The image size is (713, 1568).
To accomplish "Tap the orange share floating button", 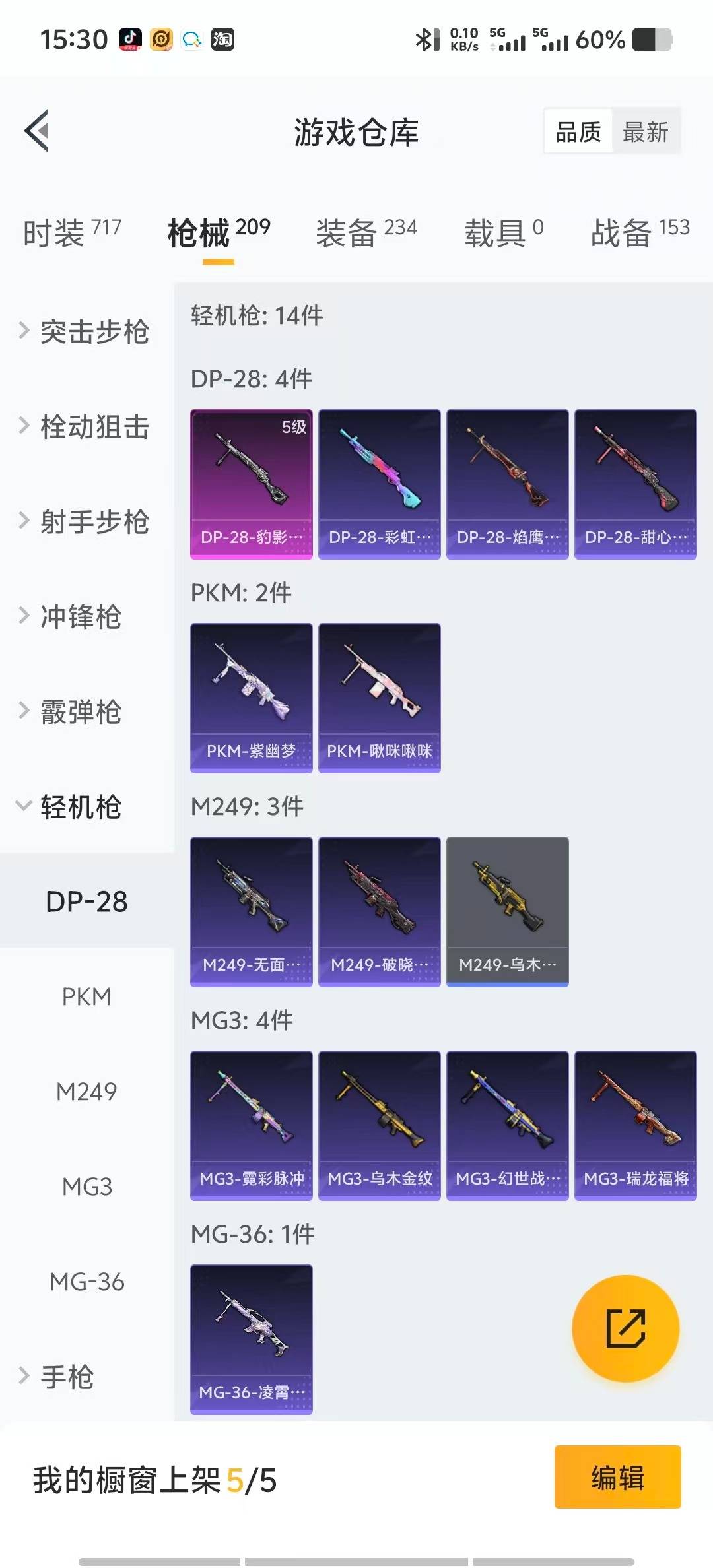I will (625, 1328).
